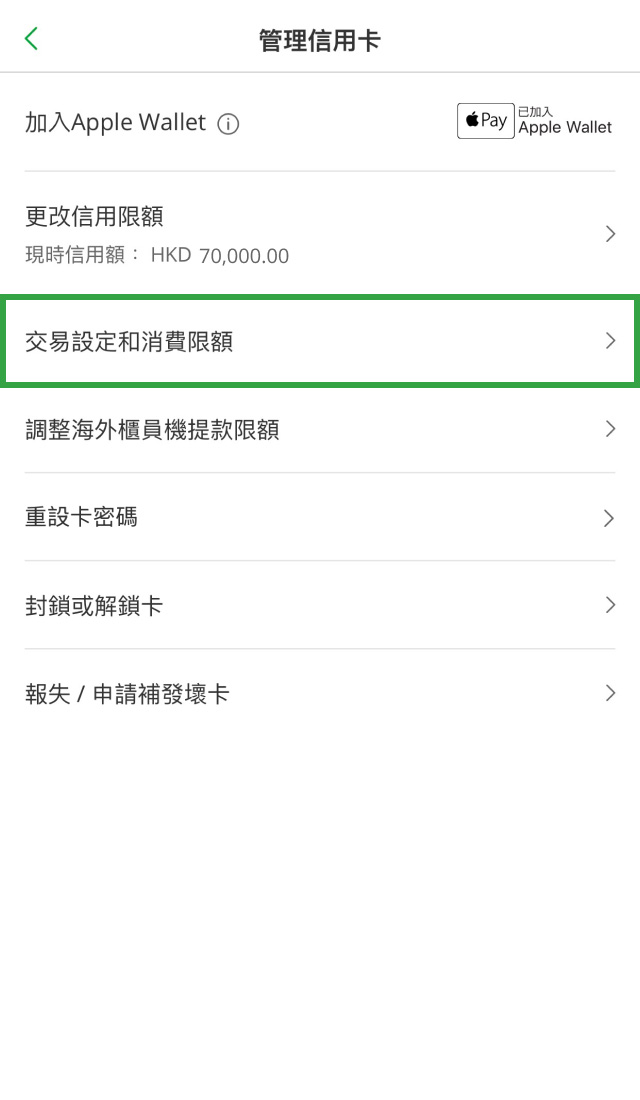The height and width of the screenshot is (1100, 640).
Task: Go back using the green arrow
Action: [31, 39]
